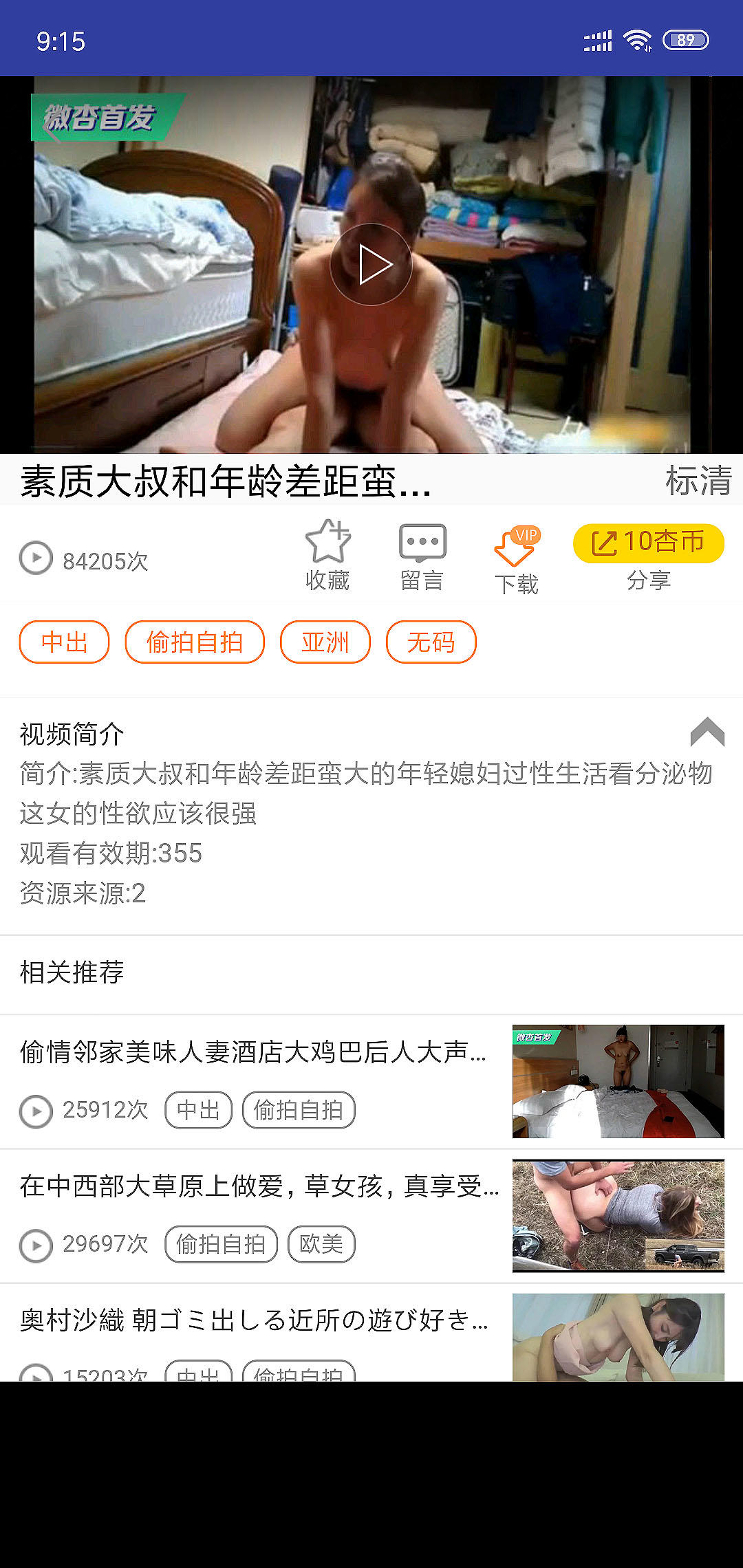Select the 无码 tag chip
Screen dimensions: 743x1568
click(x=431, y=642)
